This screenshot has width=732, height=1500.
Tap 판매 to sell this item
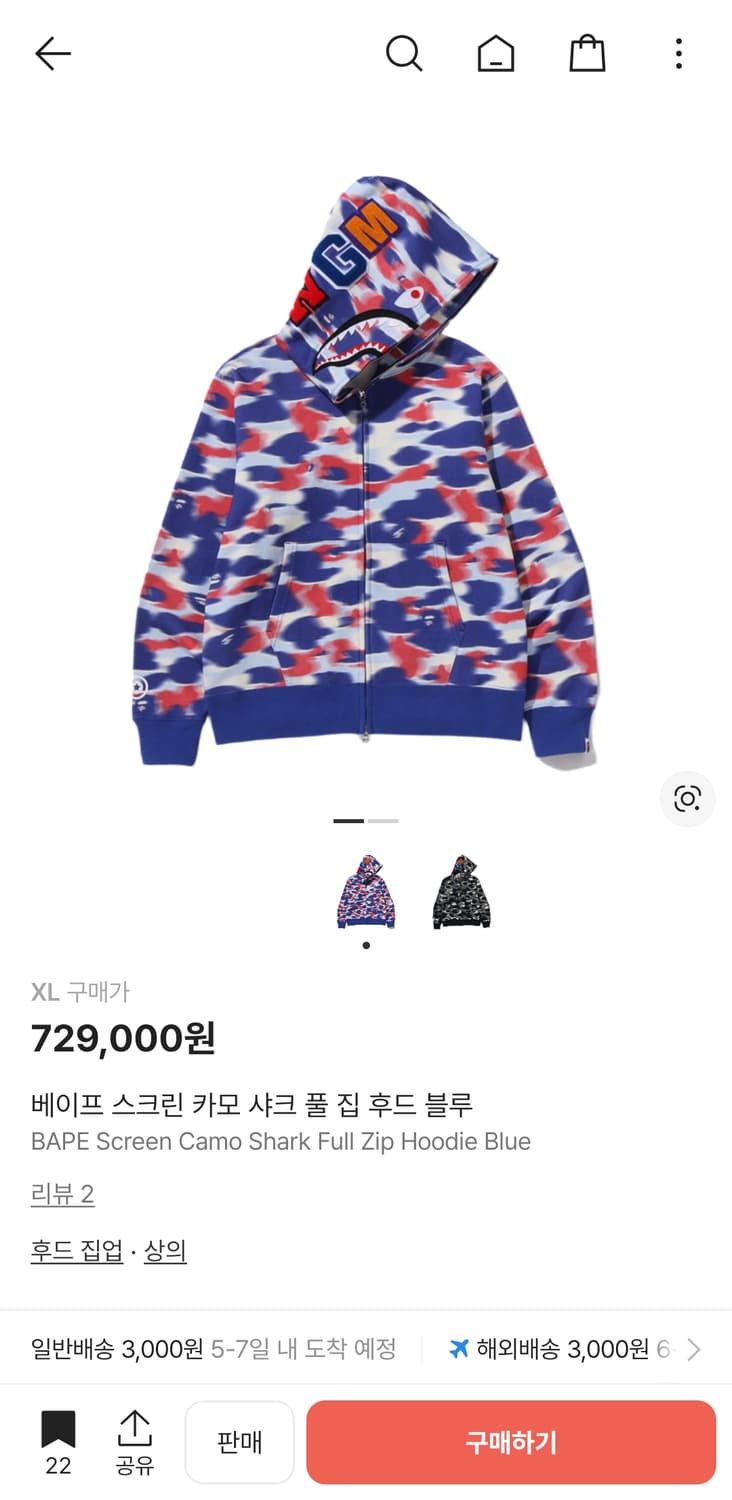pyautogui.click(x=239, y=1440)
